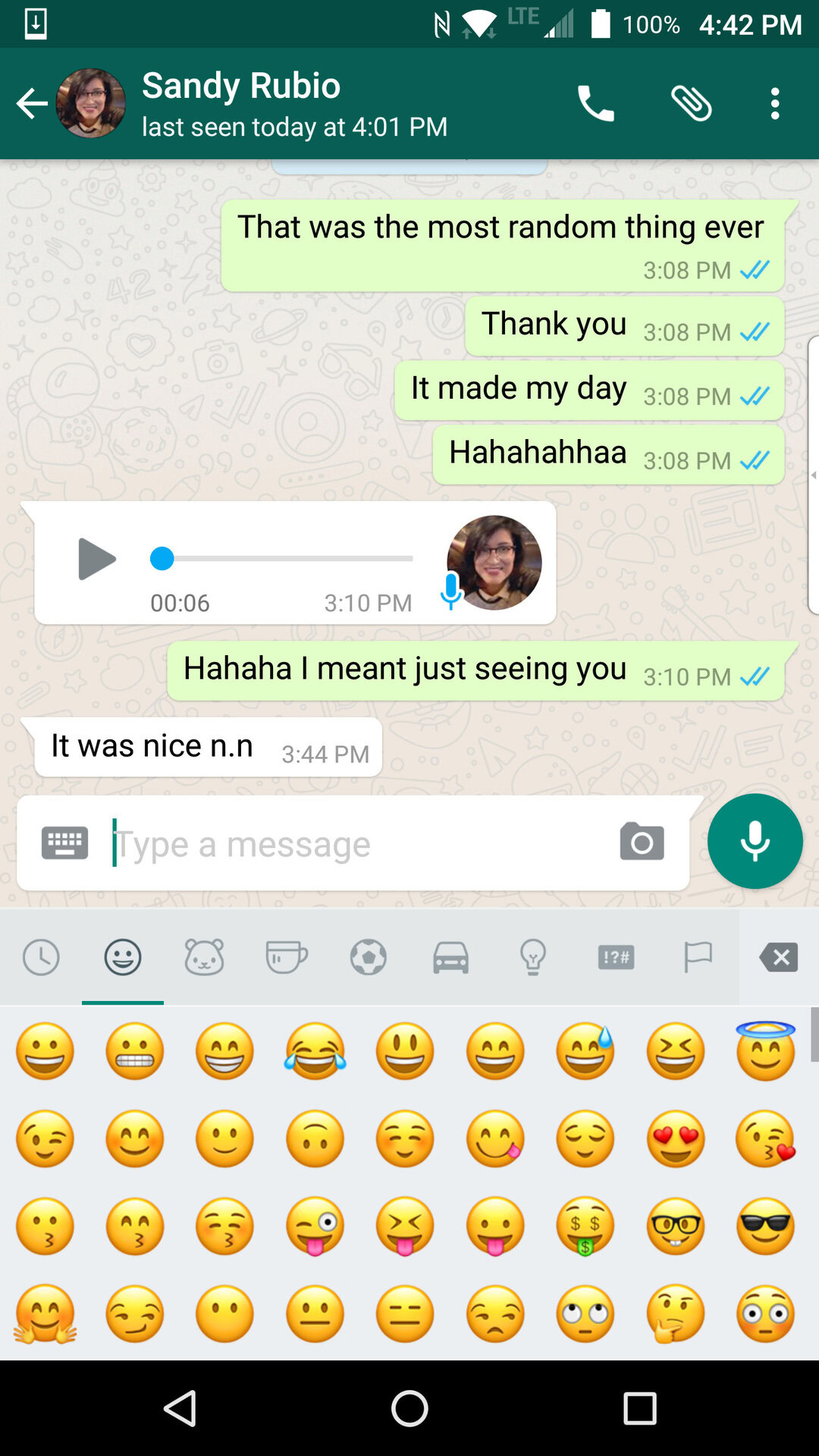Go back from Sandy Rubio's chat
Image resolution: width=819 pixels, height=1456 pixels.
tap(32, 104)
